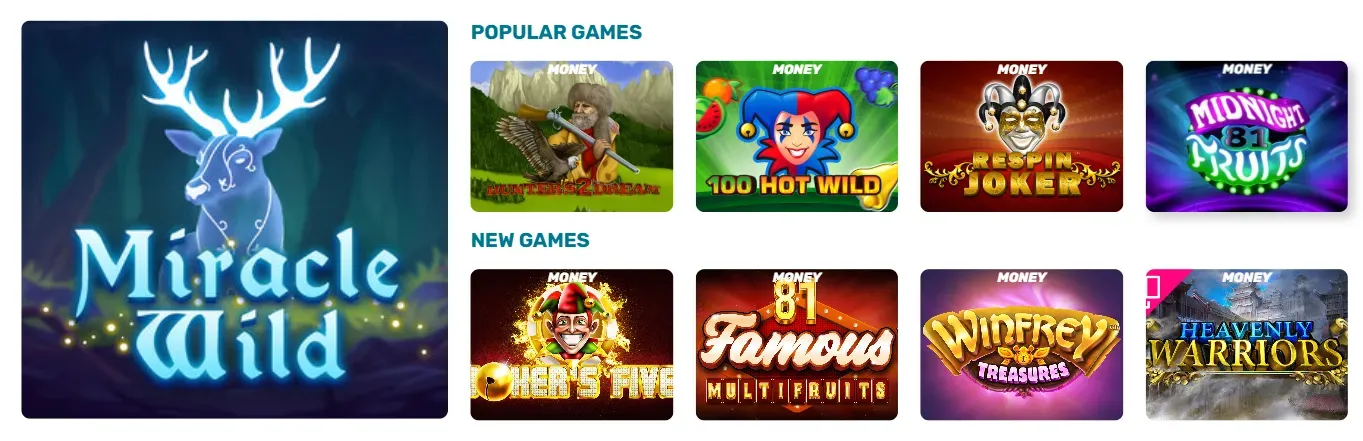Open the 100 Hot Wild slot
Image resolution: width=1363 pixels, height=441 pixels.
click(x=796, y=137)
